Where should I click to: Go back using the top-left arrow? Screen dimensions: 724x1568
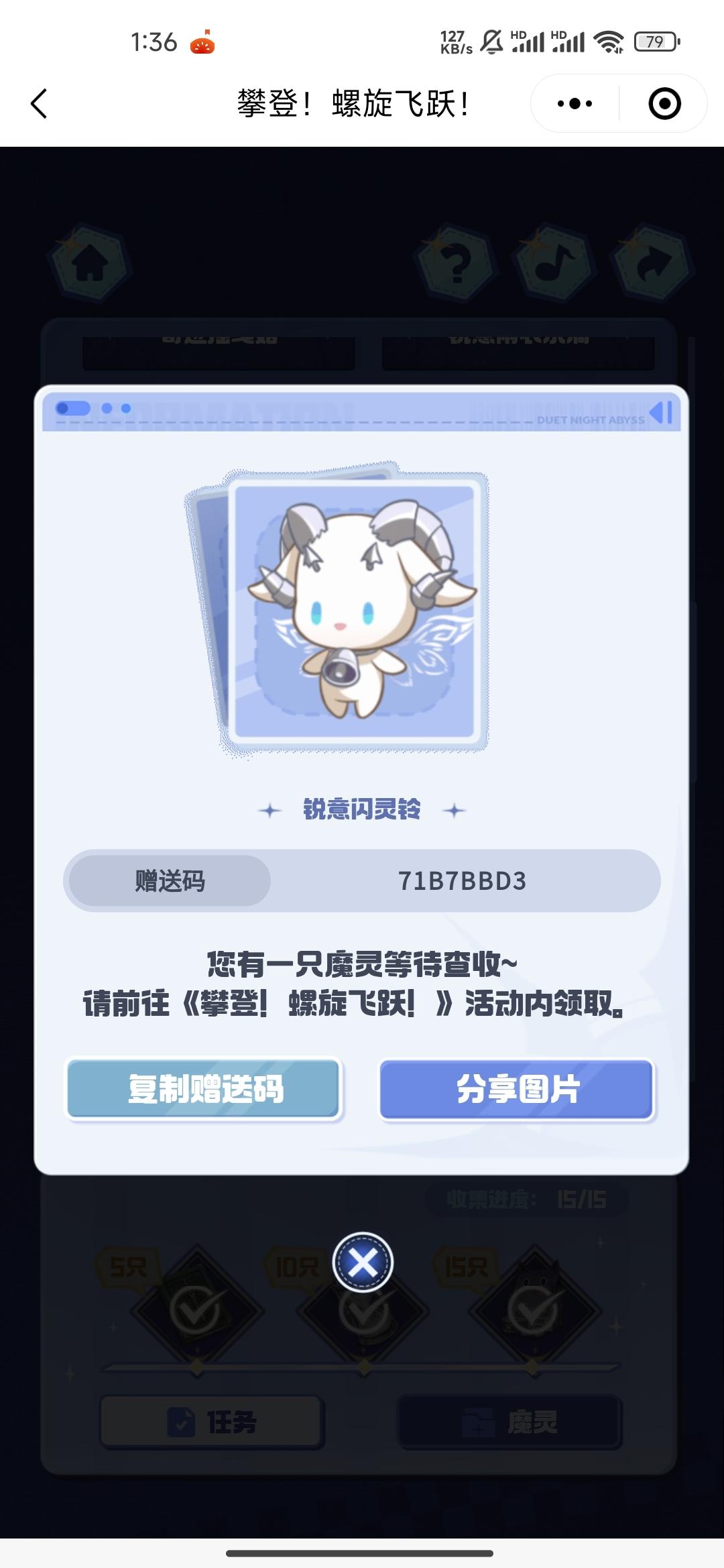[40, 104]
